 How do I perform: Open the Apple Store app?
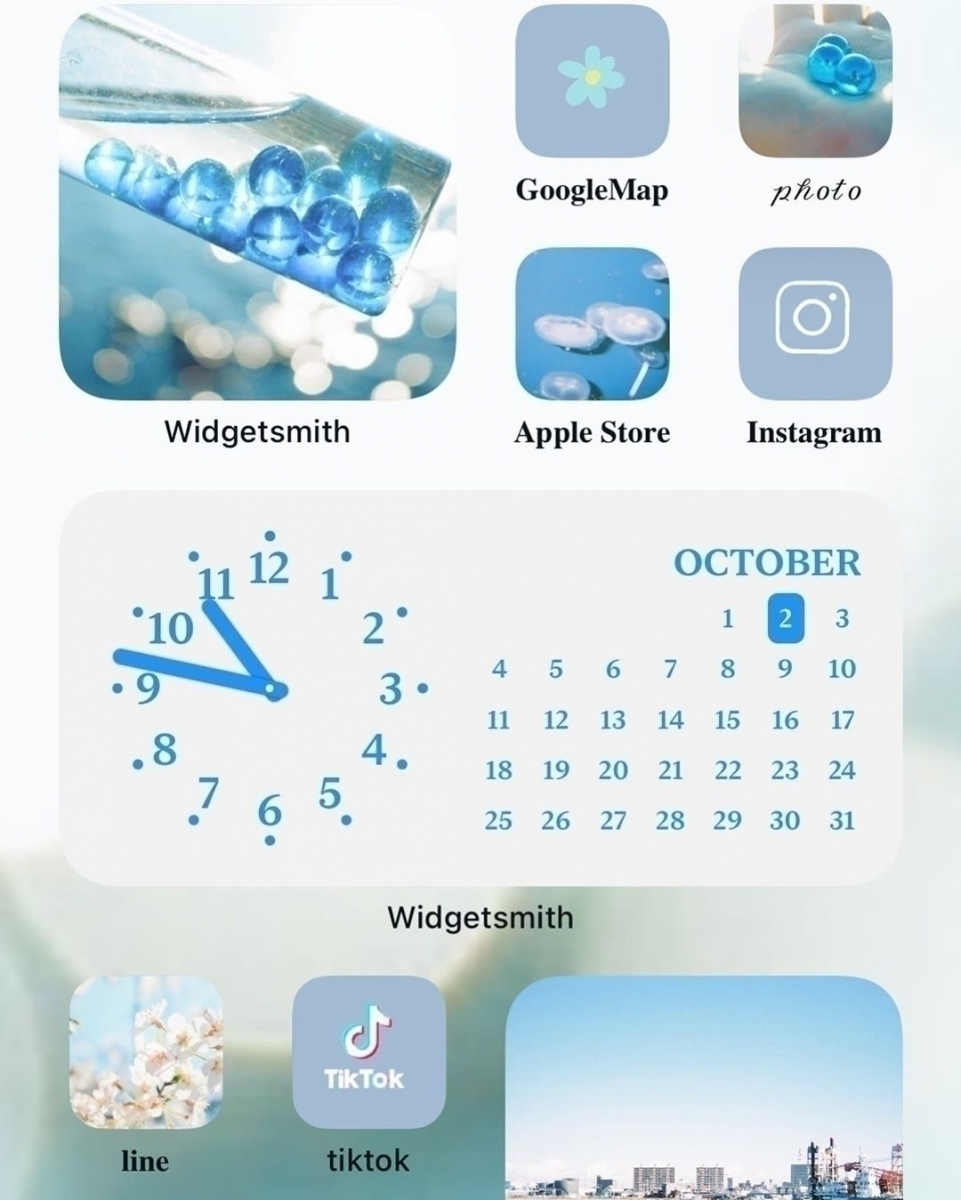coord(592,324)
